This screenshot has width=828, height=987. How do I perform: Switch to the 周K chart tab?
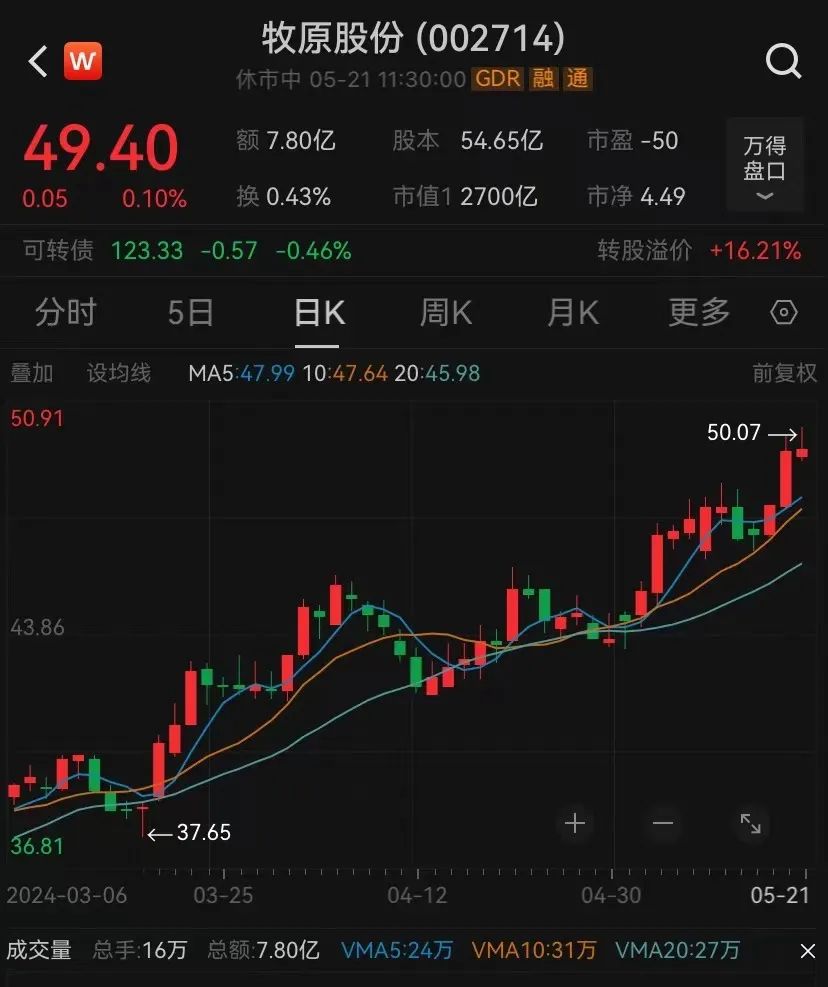pos(445,313)
